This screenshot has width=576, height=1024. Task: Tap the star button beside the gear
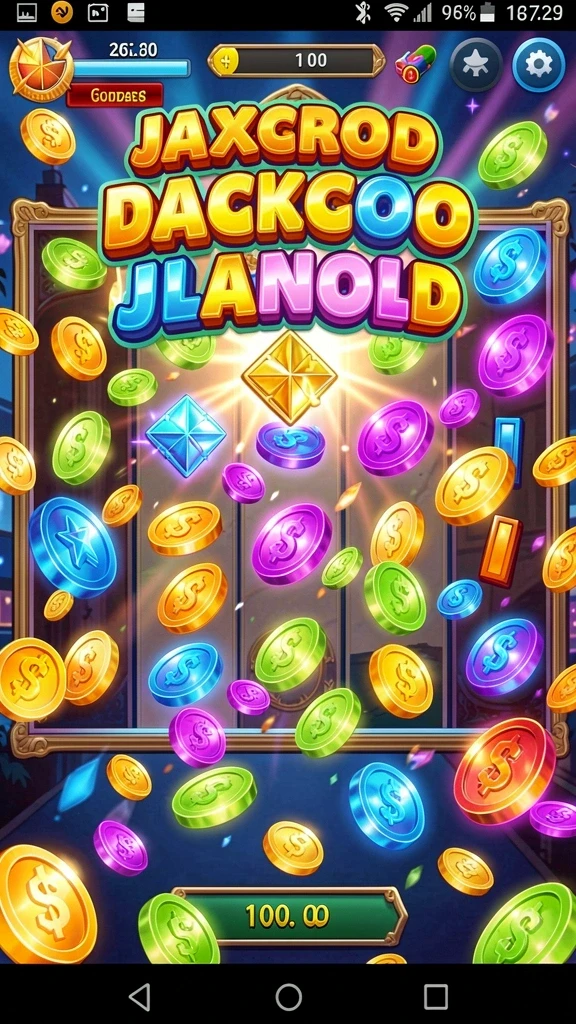(x=476, y=65)
